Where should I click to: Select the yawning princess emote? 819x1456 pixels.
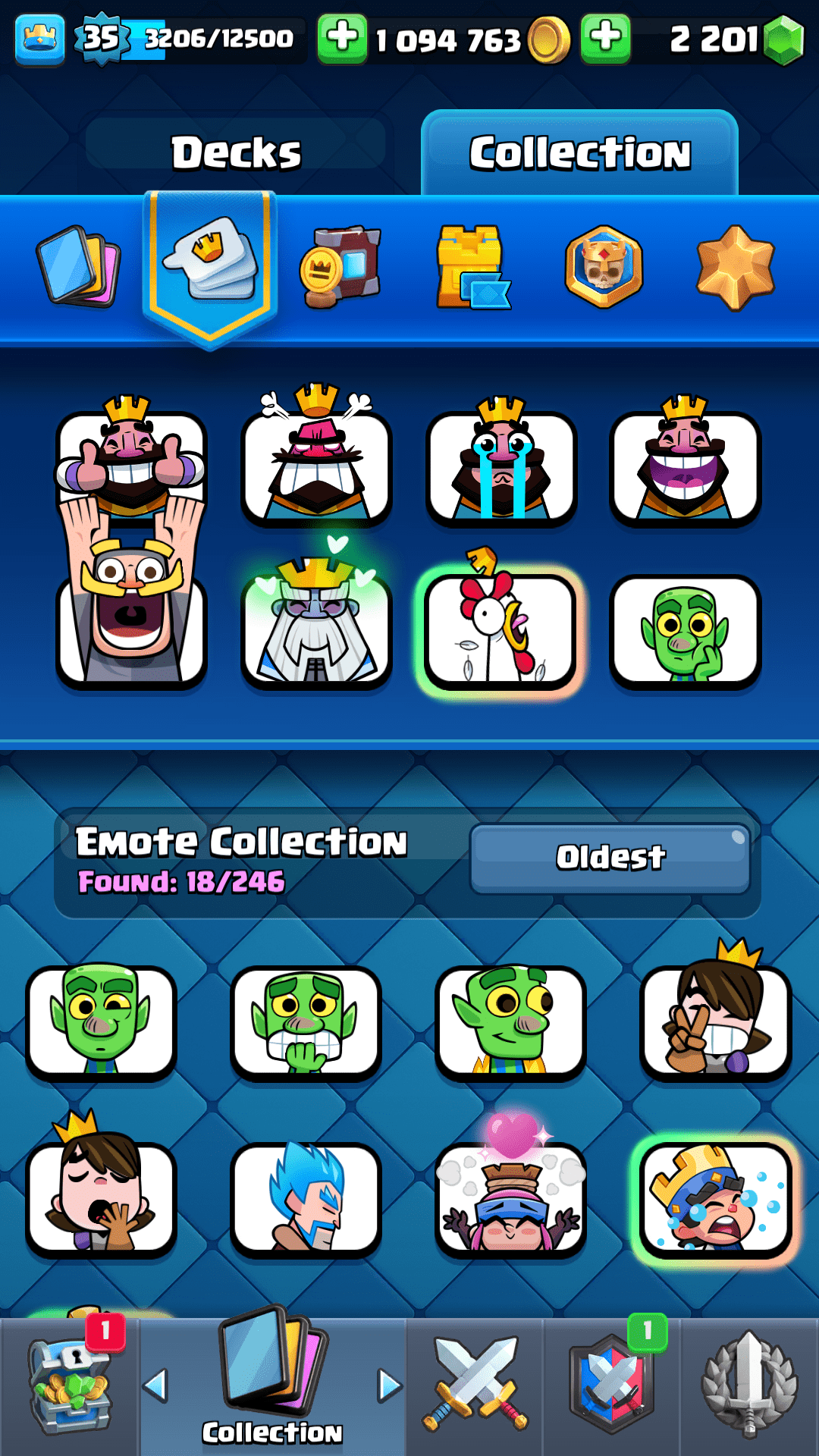tap(101, 1197)
